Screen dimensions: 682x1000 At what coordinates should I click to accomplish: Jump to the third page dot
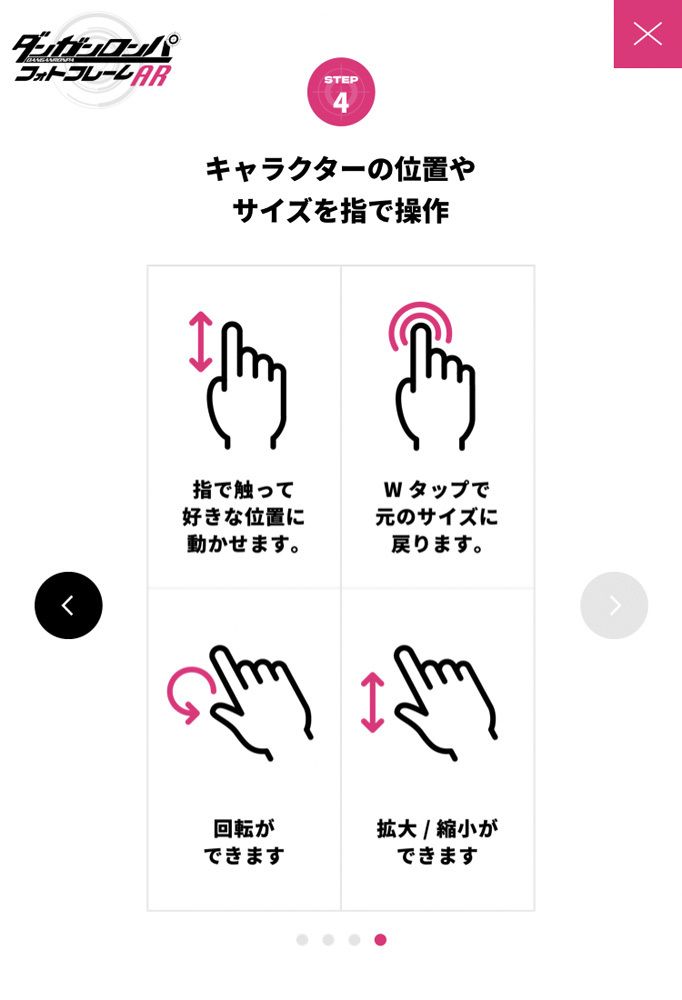click(354, 940)
